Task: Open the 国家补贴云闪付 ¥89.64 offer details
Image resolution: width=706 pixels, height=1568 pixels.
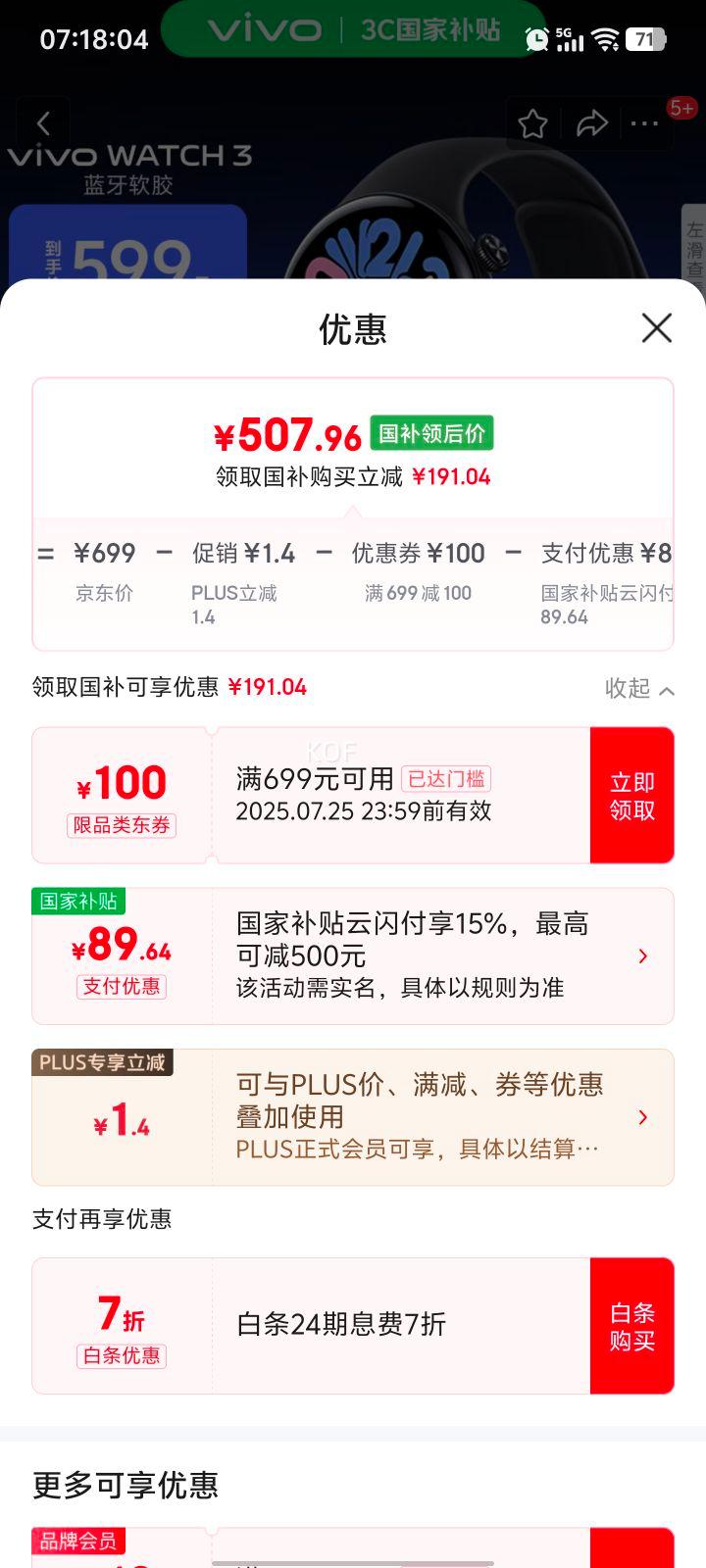Action: [642, 956]
